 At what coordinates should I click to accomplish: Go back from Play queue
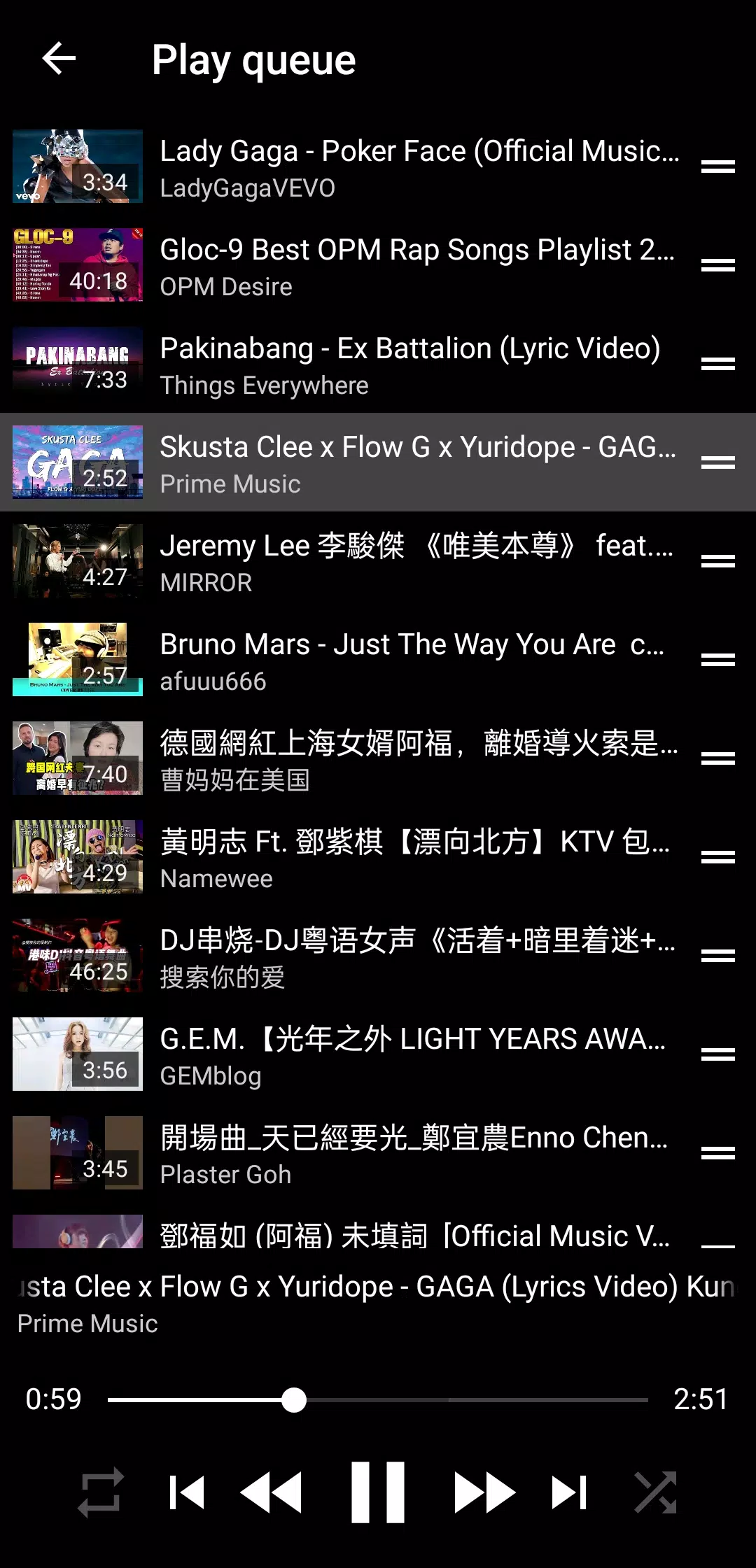point(59,59)
